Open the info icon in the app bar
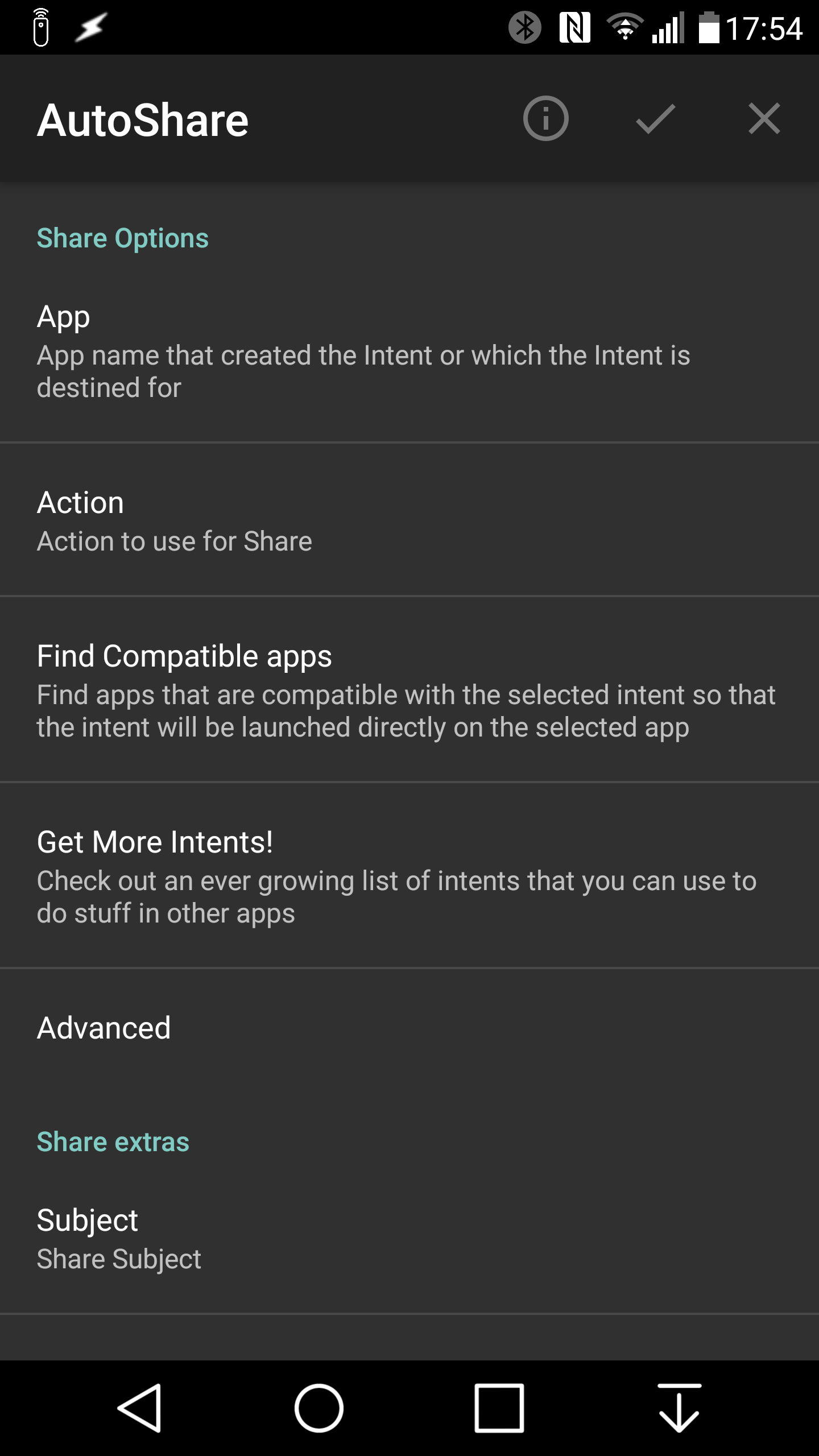Viewport: 819px width, 1456px height. 545,119
